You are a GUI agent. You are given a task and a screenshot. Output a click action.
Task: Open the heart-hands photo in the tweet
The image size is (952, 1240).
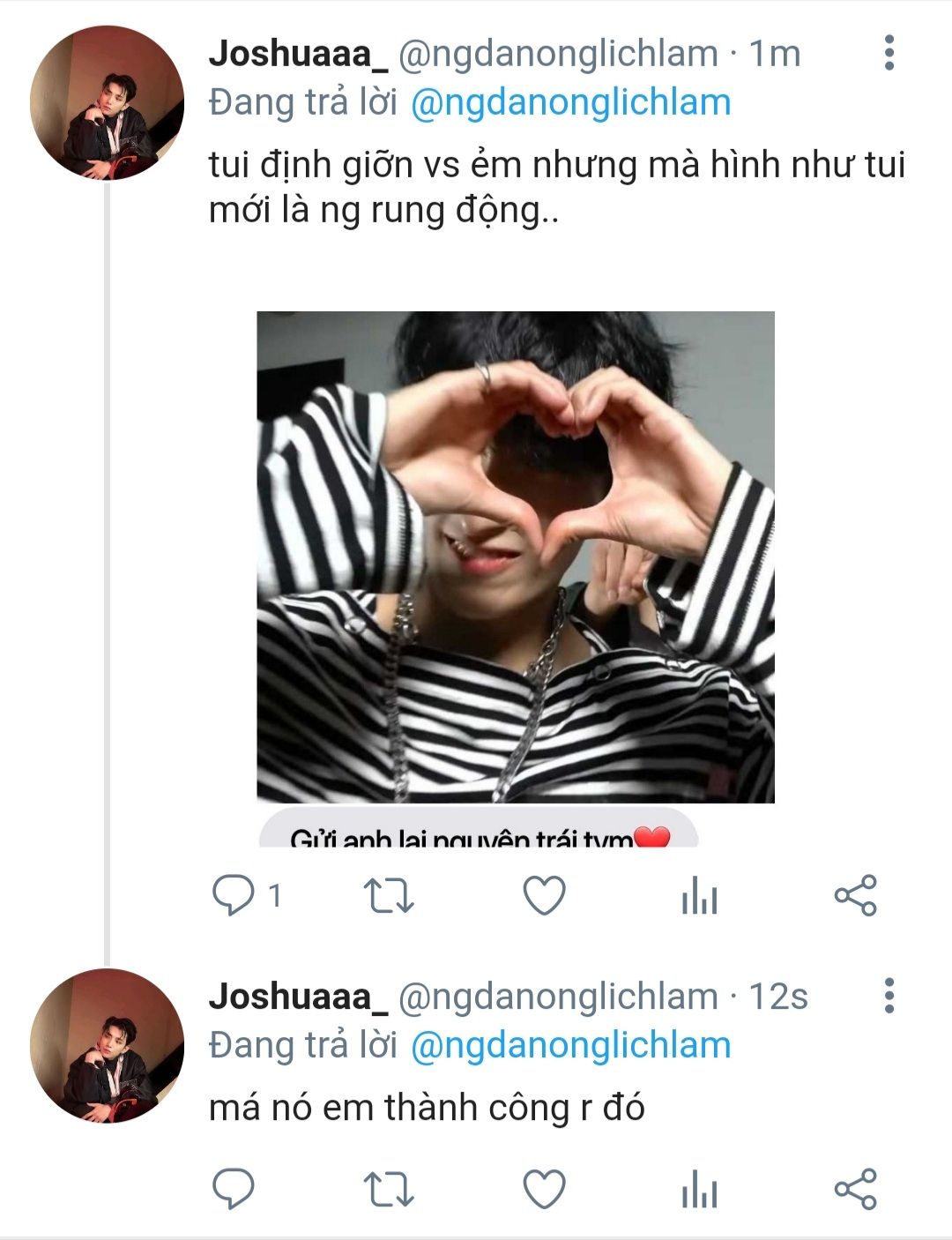coord(516,557)
